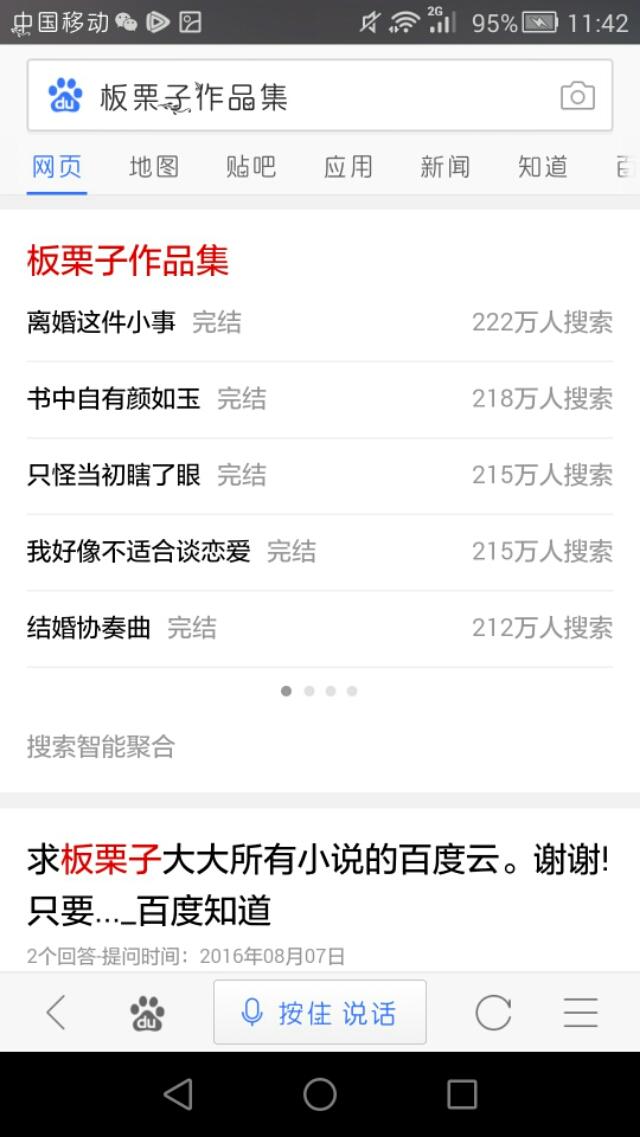This screenshot has width=640, height=1137.
Task: Go back with the browser back arrow
Action: pyautogui.click(x=56, y=1012)
